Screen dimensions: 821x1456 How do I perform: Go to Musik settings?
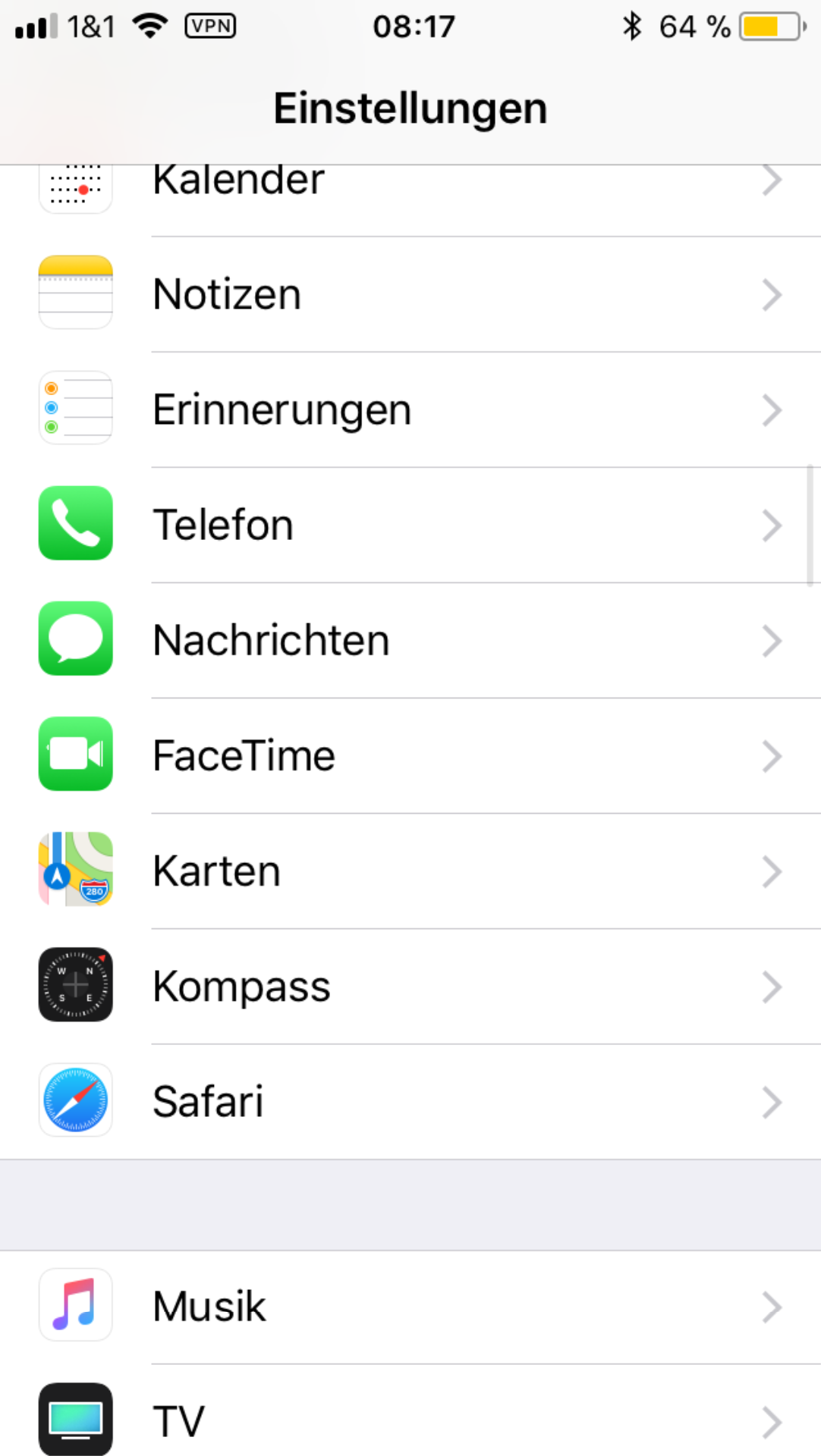tap(410, 1306)
